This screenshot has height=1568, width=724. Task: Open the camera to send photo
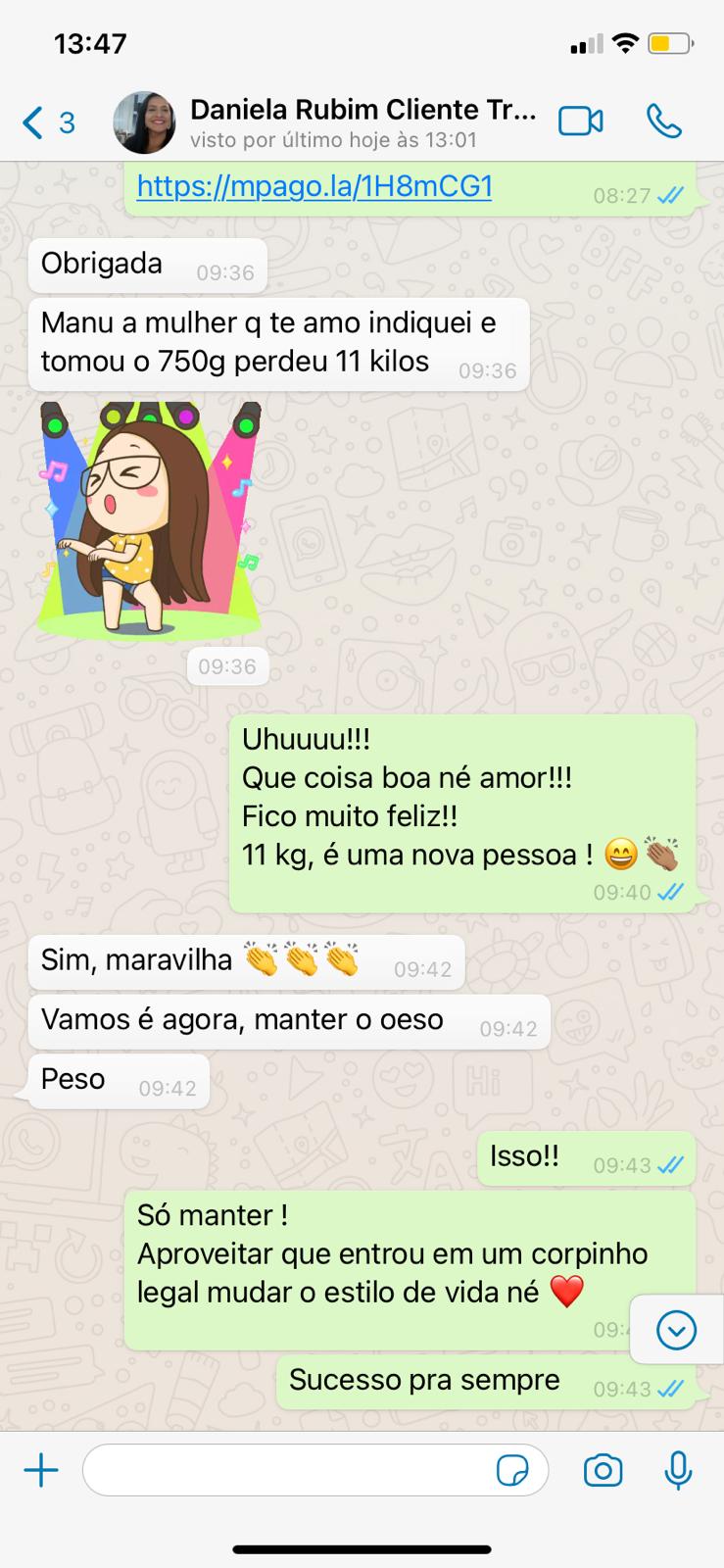(603, 1470)
